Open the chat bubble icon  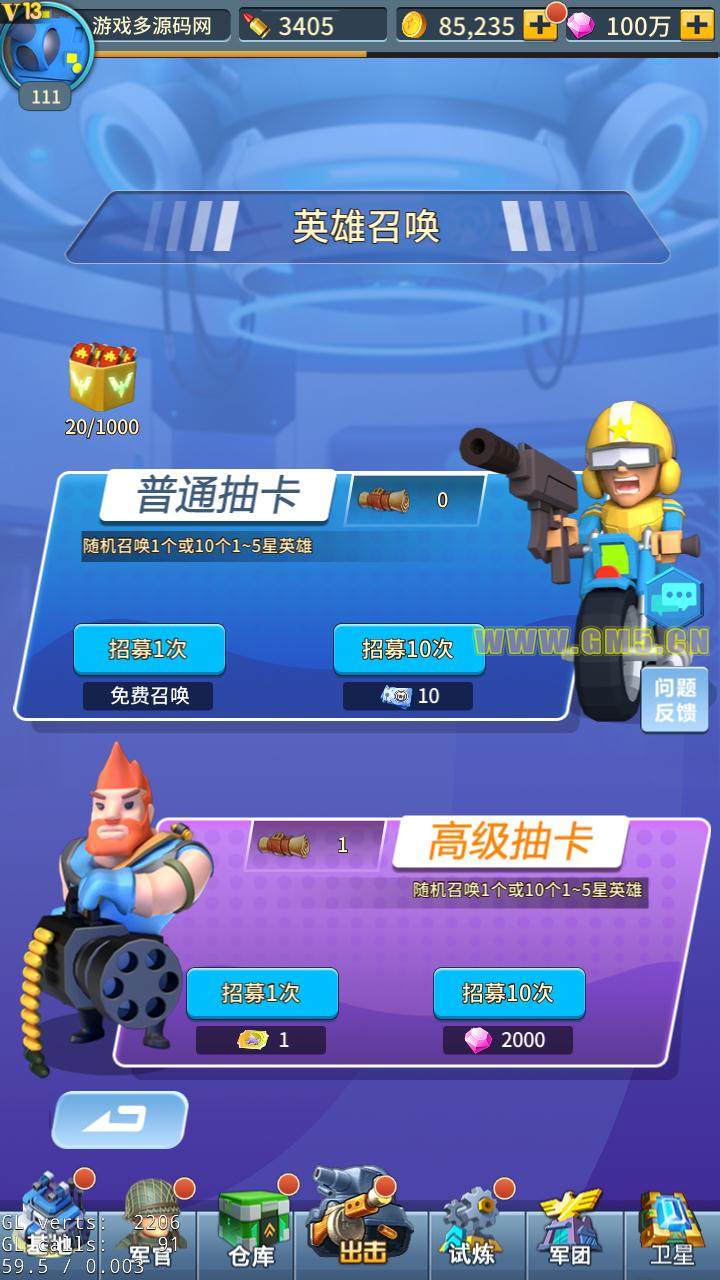675,600
